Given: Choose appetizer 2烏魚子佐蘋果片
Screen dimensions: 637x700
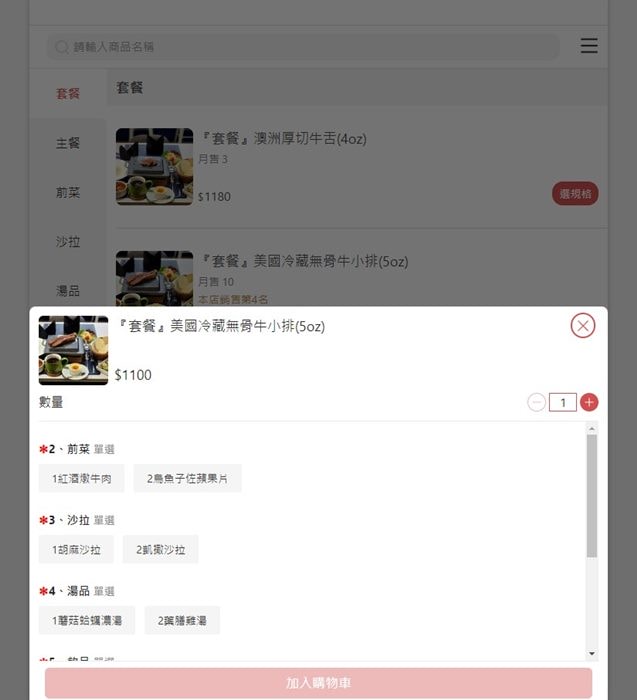Looking at the screenshot, I should (x=187, y=479).
